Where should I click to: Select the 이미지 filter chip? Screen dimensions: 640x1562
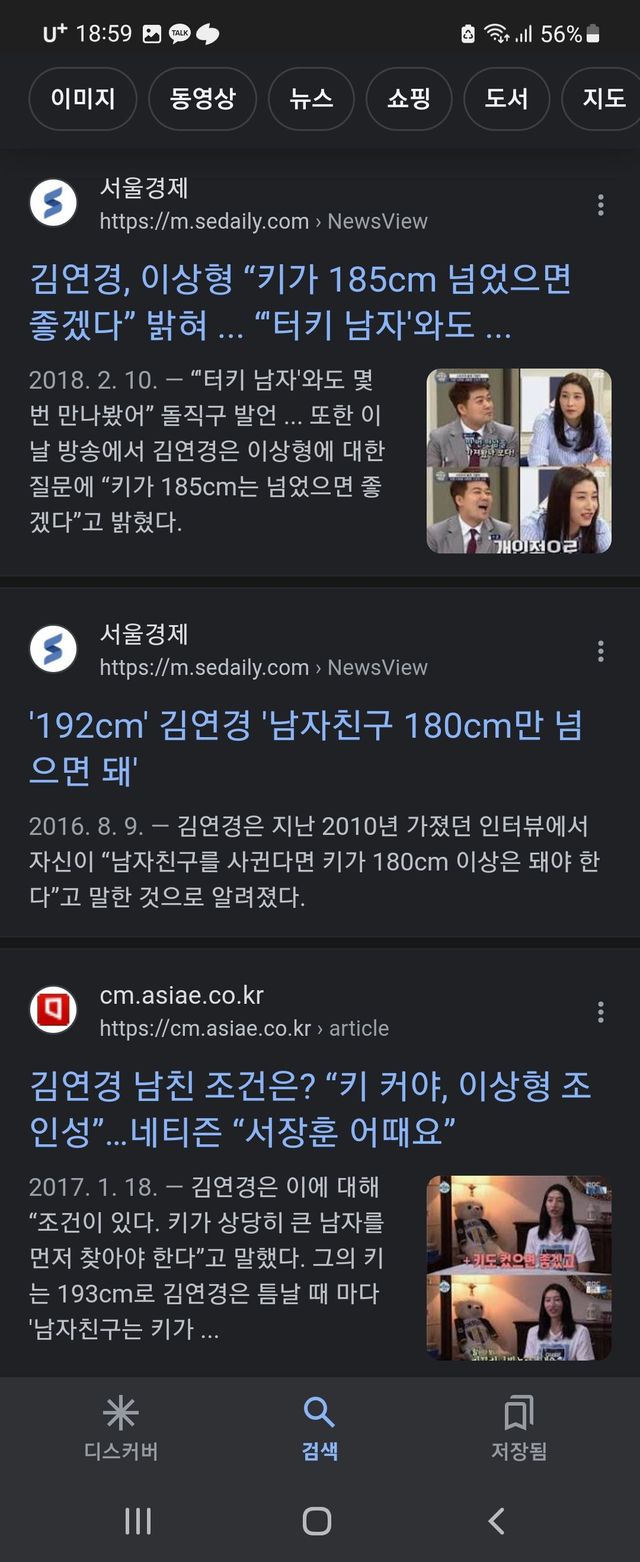(84, 98)
